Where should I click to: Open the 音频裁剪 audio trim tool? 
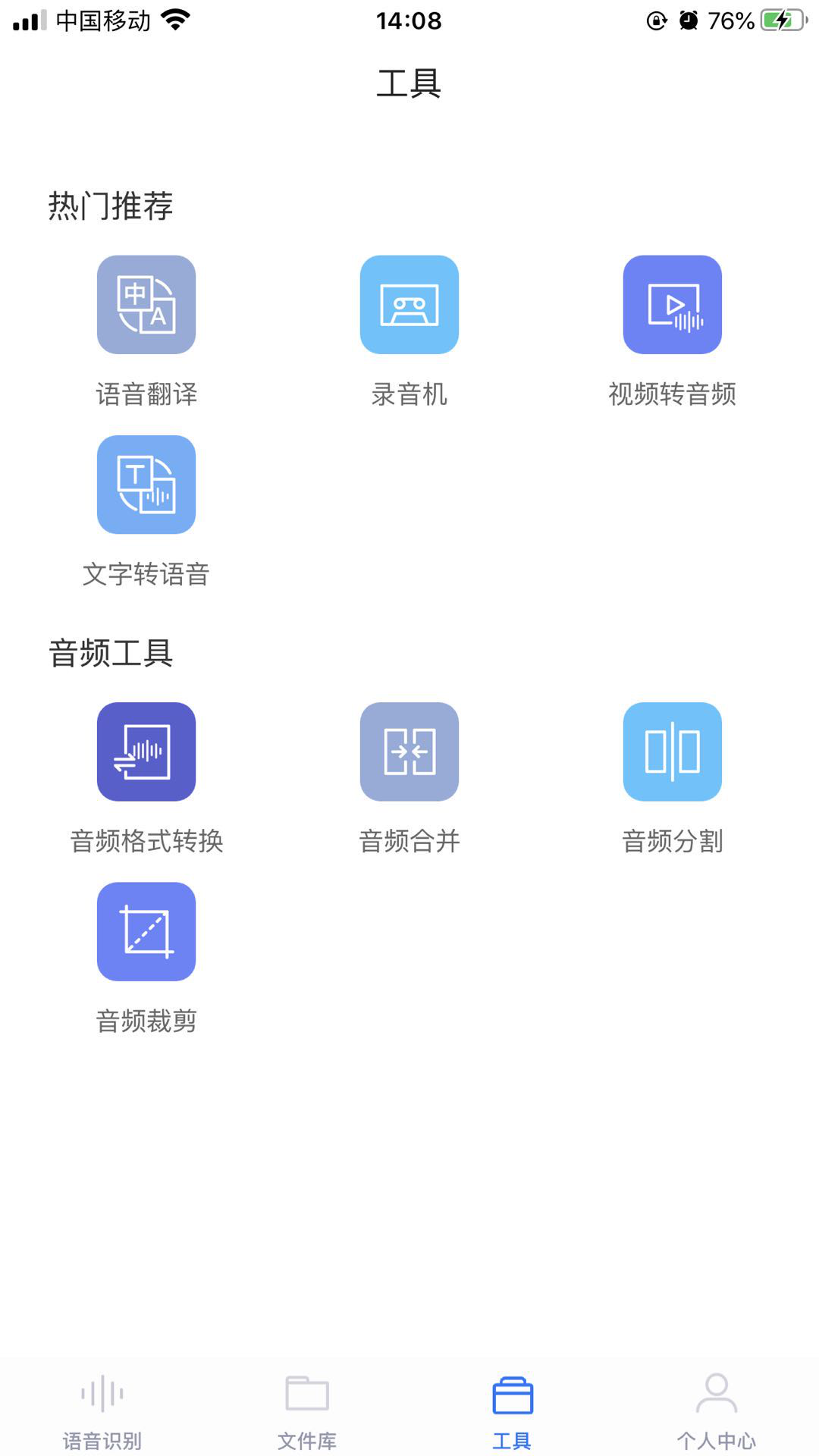pos(146,931)
